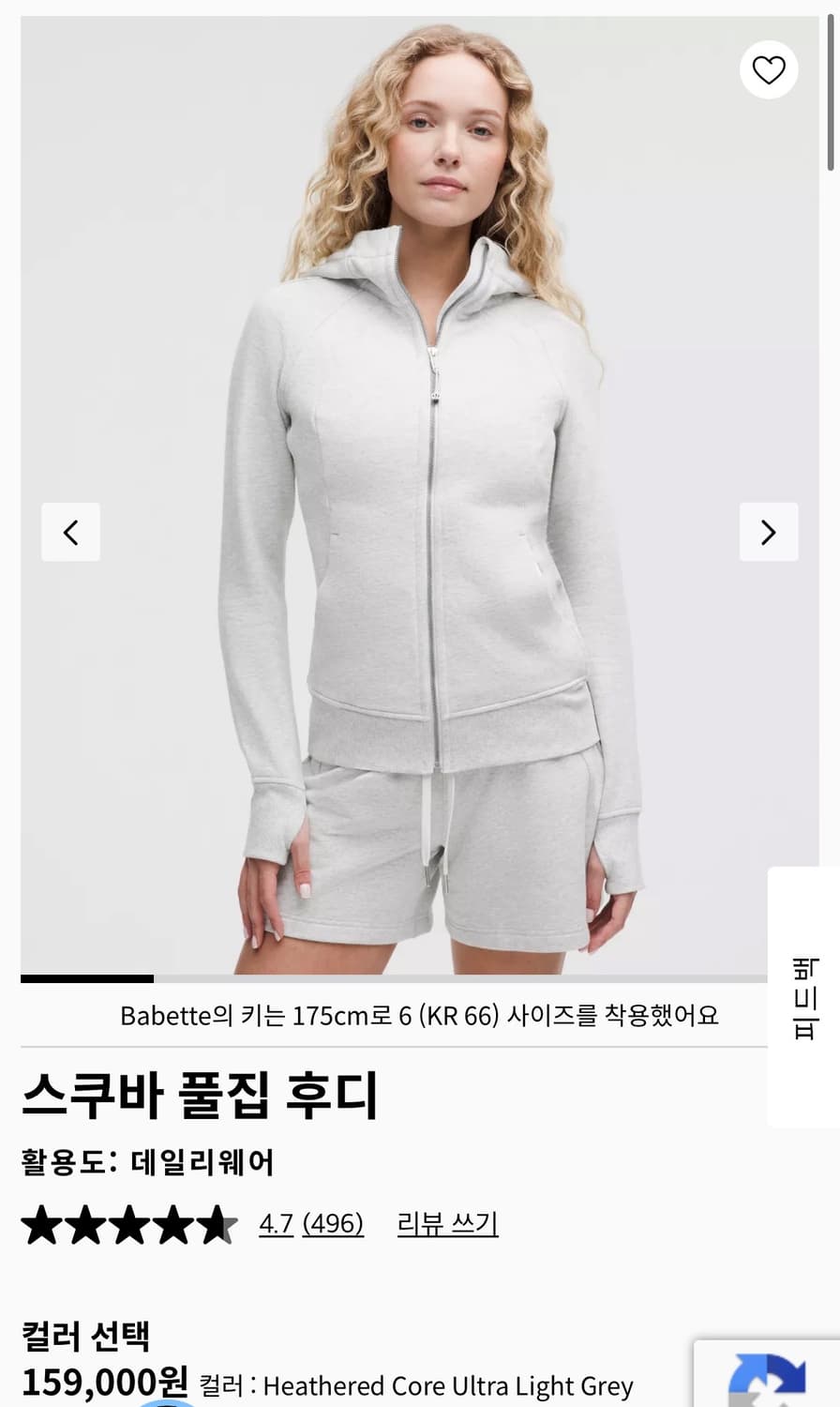This screenshot has height=1407, width=840.
Task: Select the blue color swatch at bottom
Action: point(169,1402)
